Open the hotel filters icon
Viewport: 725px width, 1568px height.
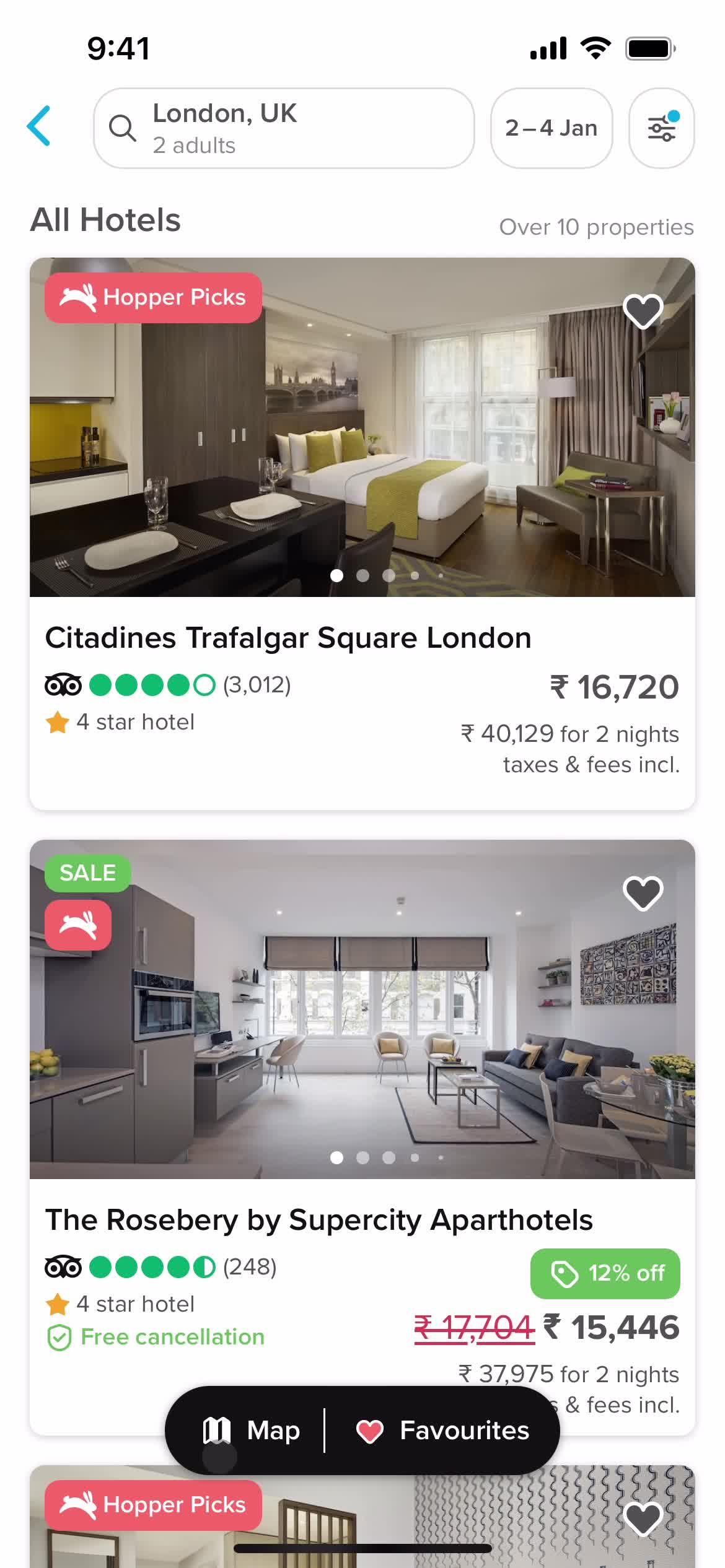[x=661, y=128]
